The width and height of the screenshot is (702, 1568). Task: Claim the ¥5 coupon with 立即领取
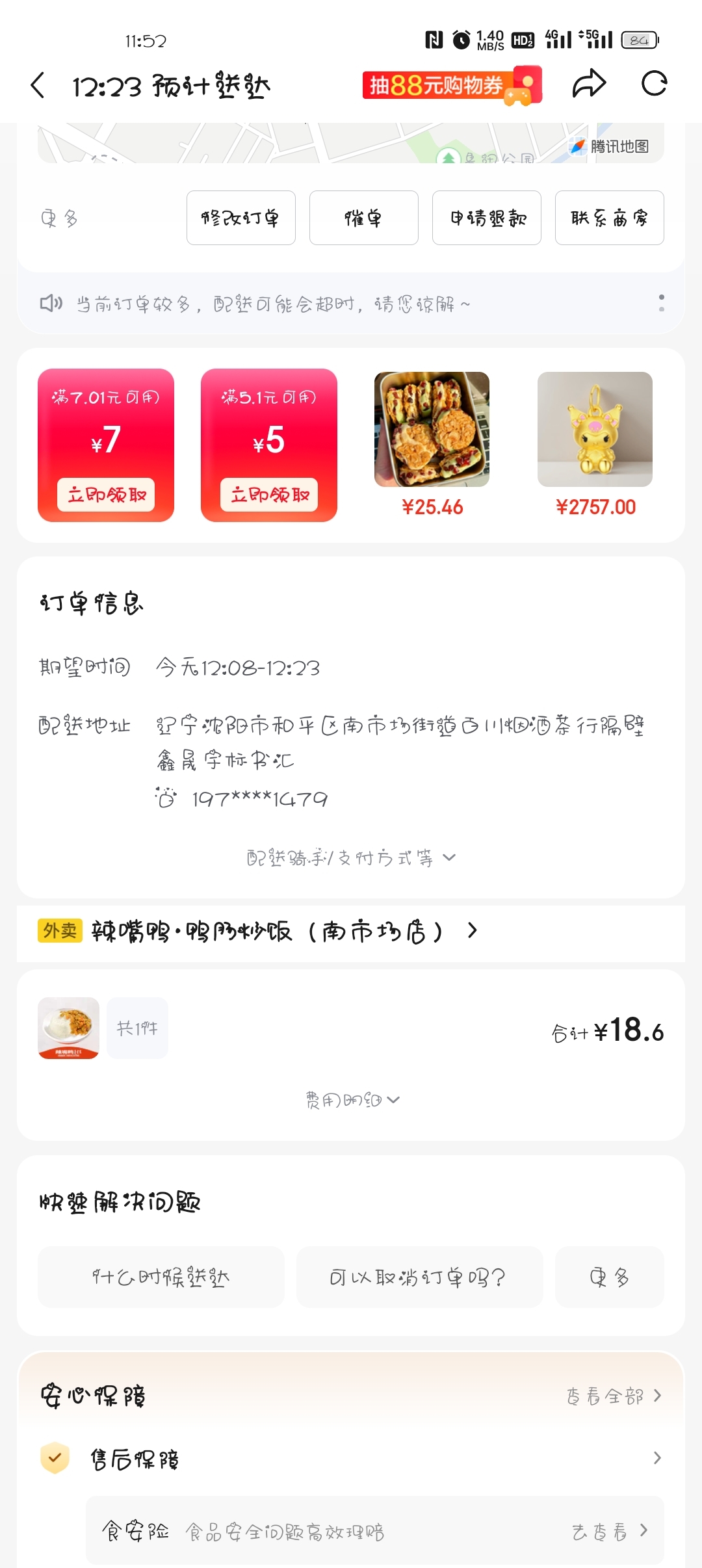coord(269,495)
